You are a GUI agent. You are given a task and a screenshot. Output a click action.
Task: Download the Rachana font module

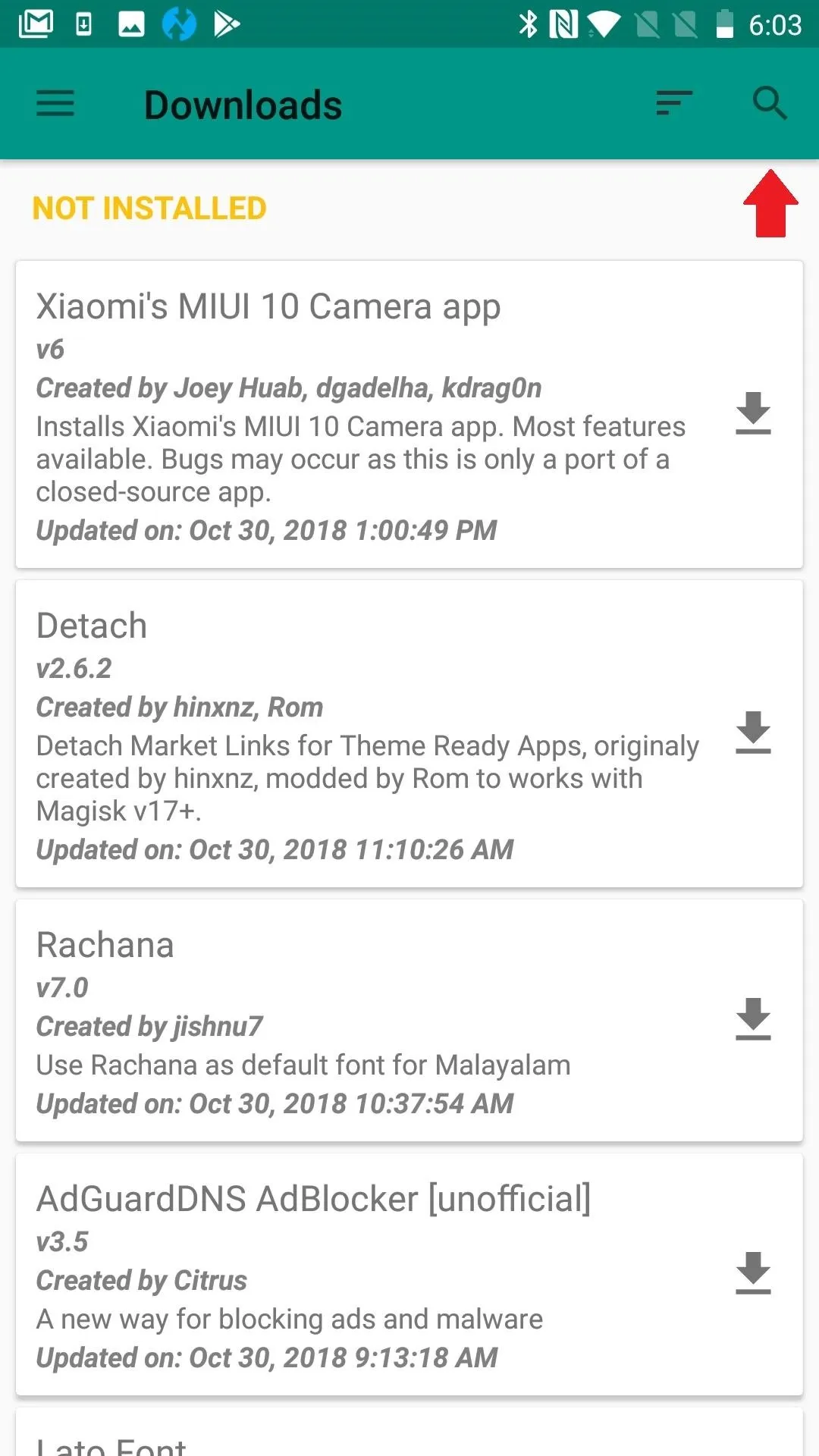[x=753, y=1019]
